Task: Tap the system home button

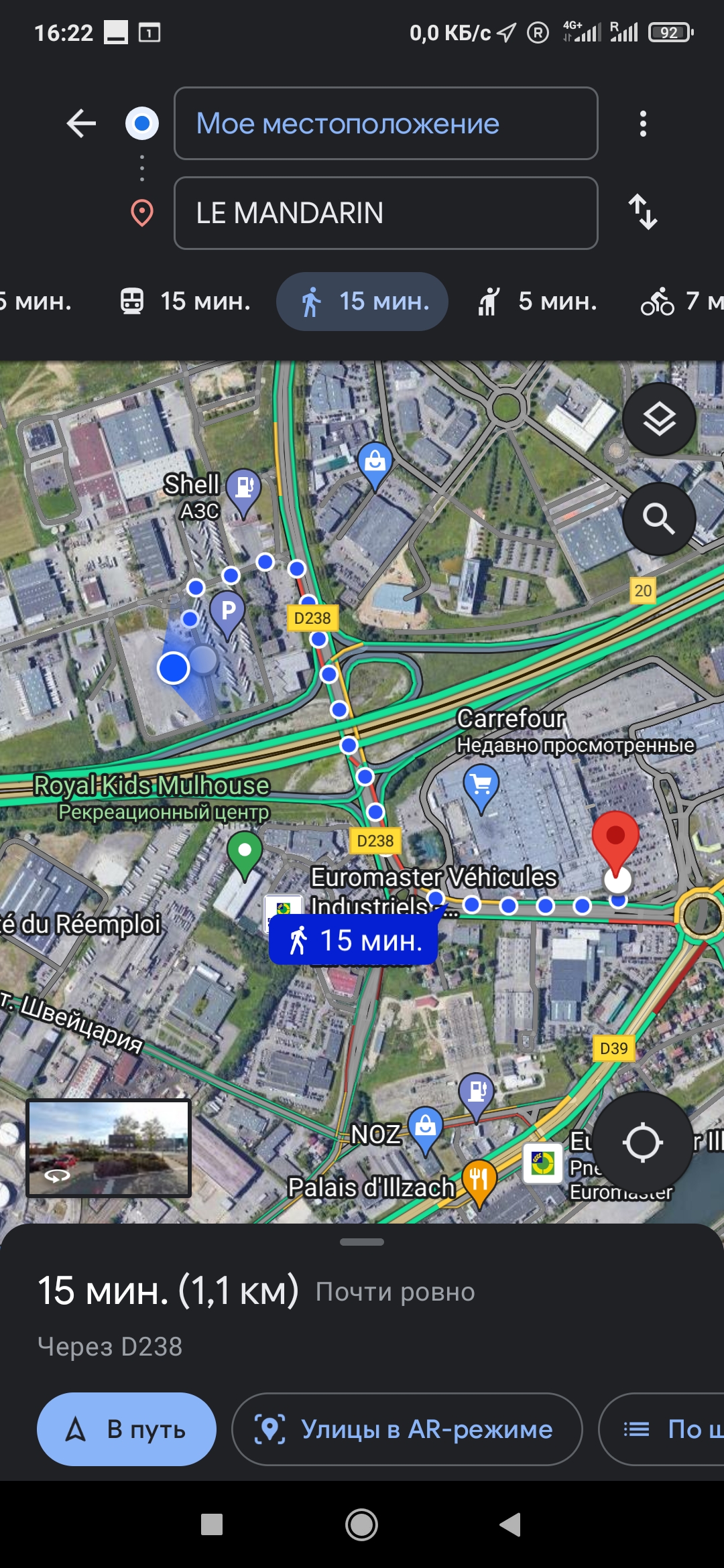Action: click(361, 1524)
